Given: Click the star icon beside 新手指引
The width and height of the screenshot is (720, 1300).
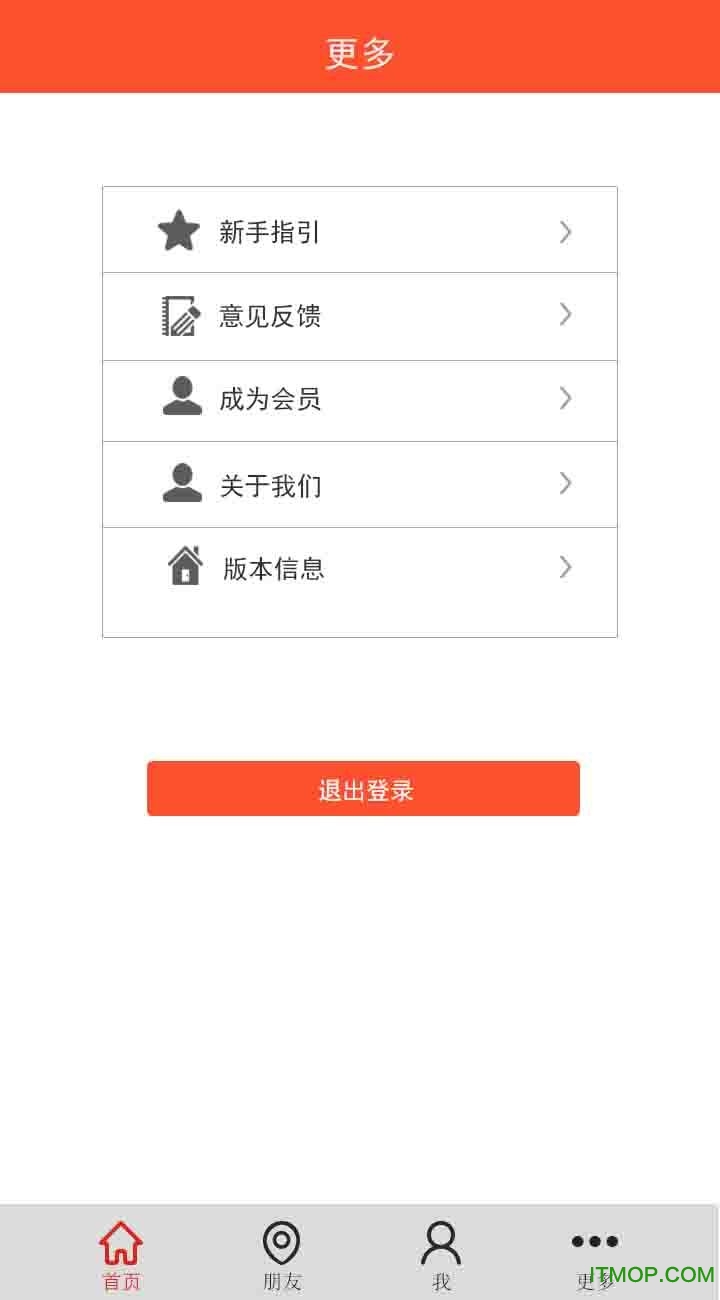Looking at the screenshot, I should pyautogui.click(x=179, y=229).
